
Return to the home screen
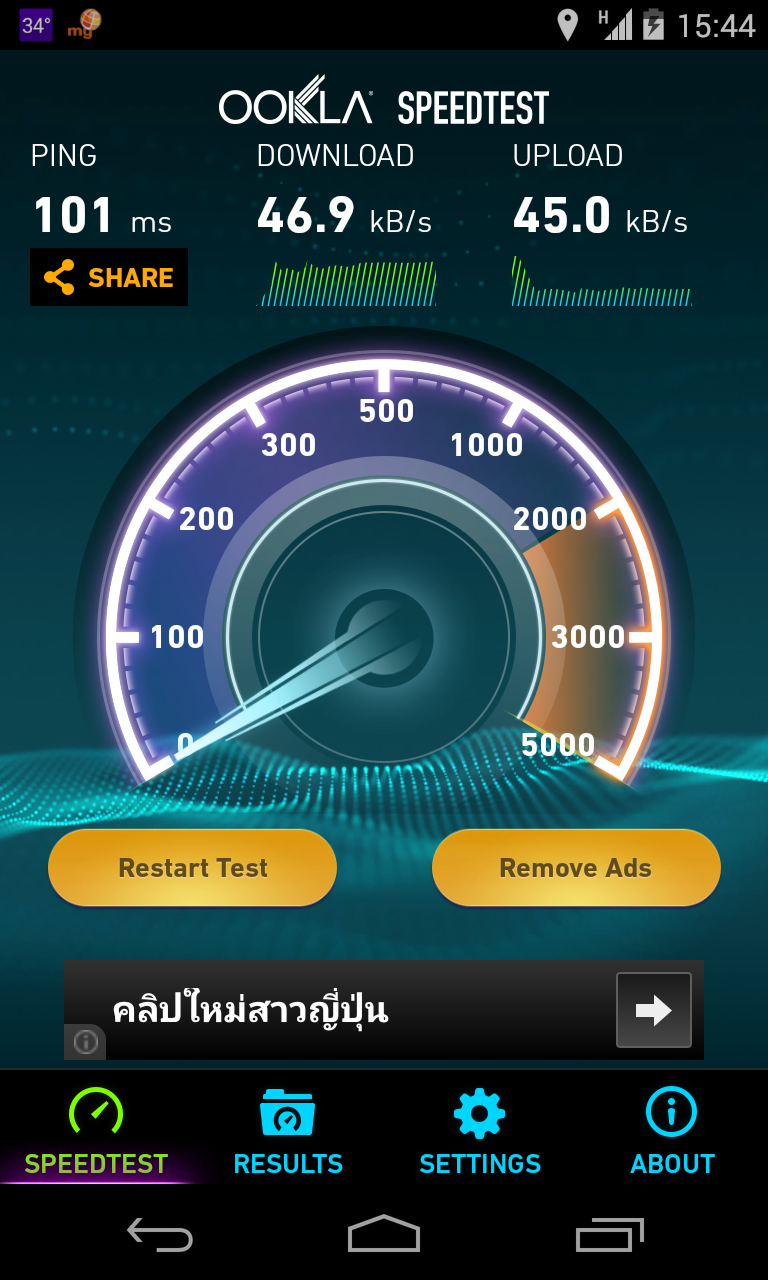click(384, 1234)
